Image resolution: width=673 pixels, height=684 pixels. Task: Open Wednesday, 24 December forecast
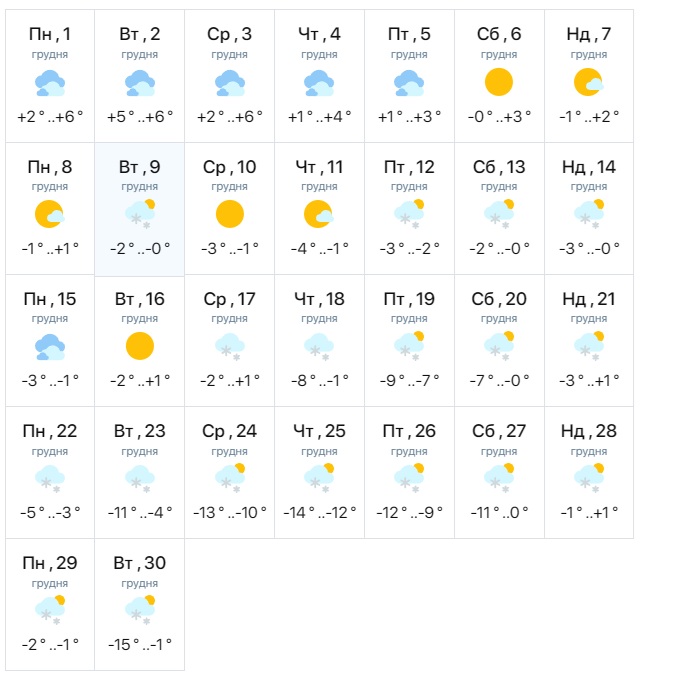pyautogui.click(x=229, y=472)
